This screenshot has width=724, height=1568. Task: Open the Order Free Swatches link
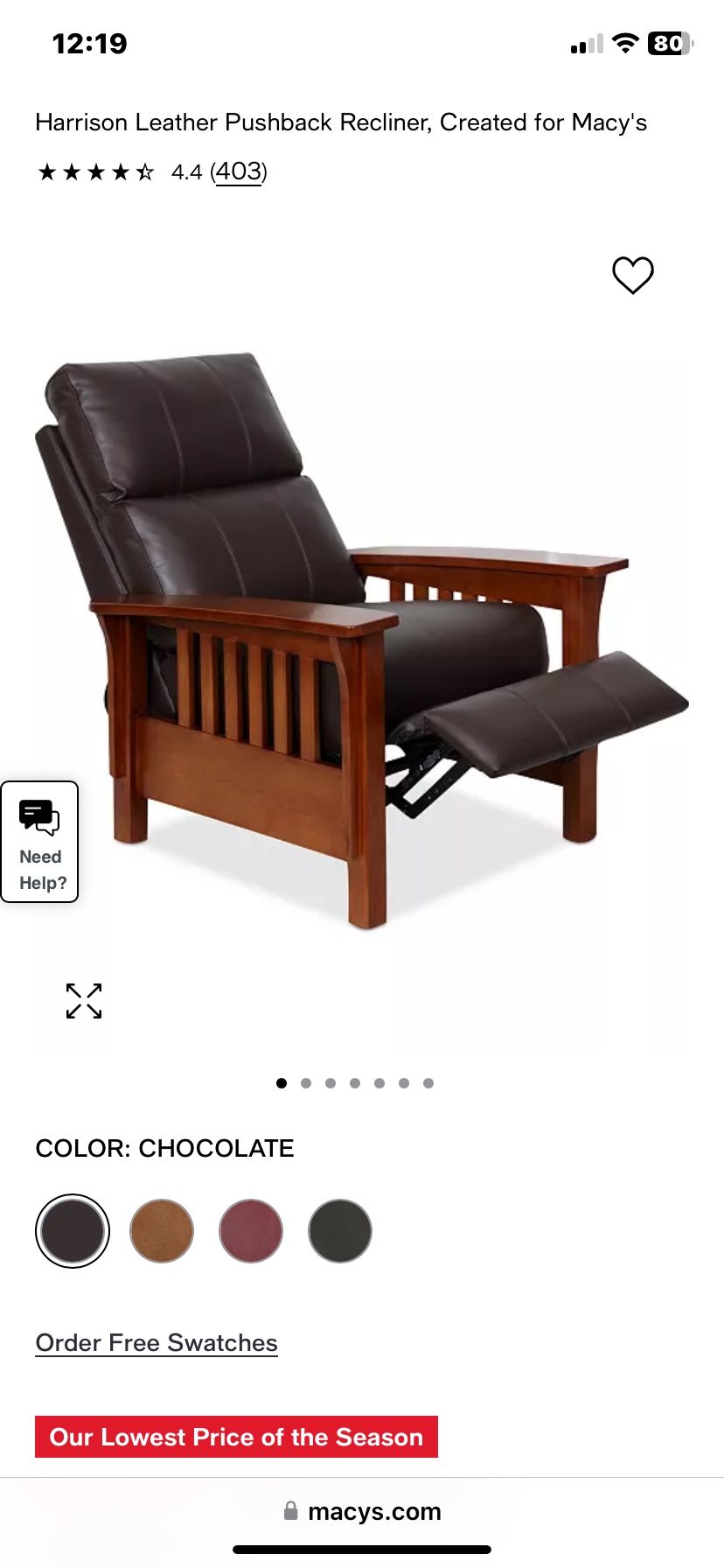[x=157, y=1343]
